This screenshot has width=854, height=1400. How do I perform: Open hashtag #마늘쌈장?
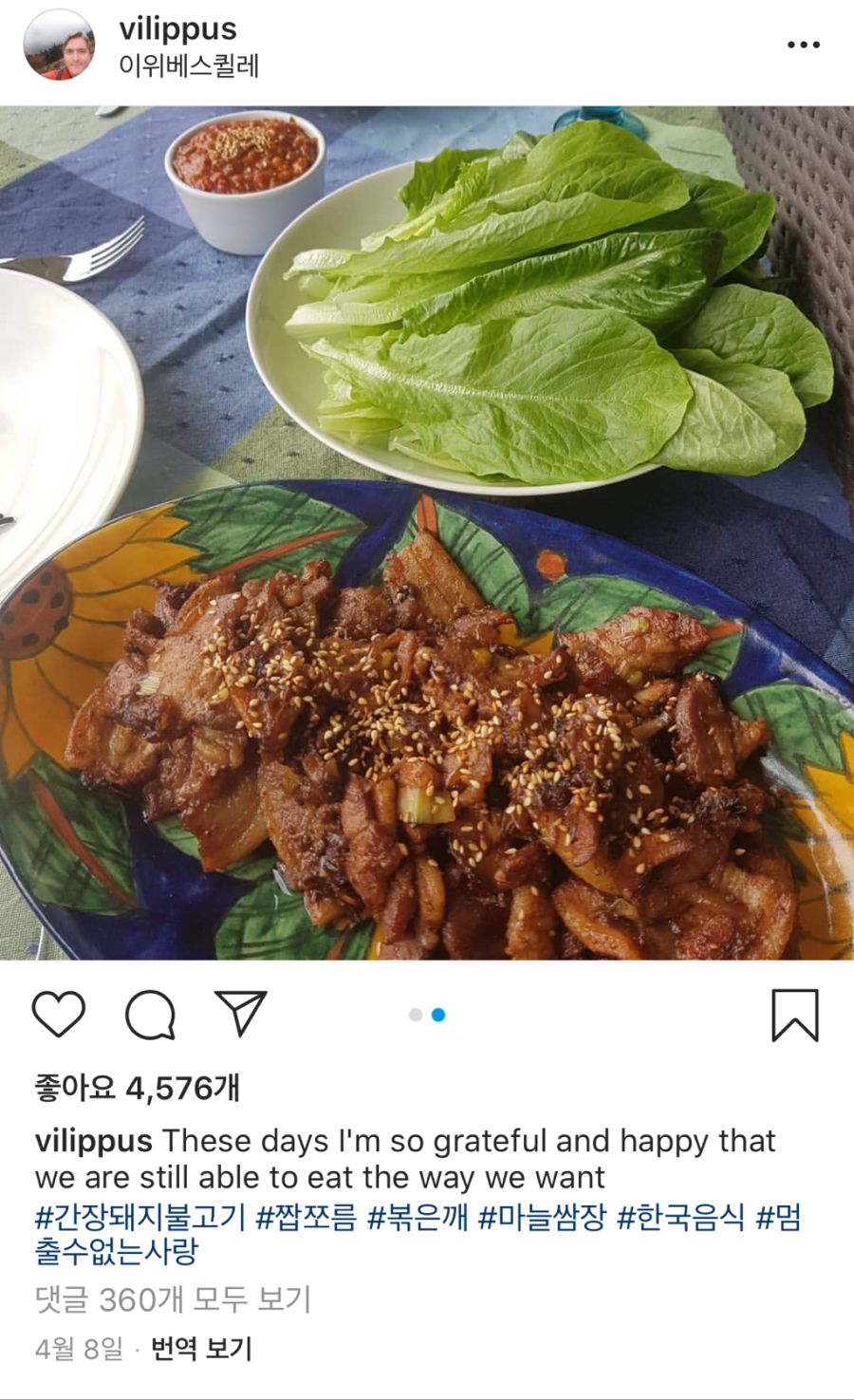pos(542,1217)
